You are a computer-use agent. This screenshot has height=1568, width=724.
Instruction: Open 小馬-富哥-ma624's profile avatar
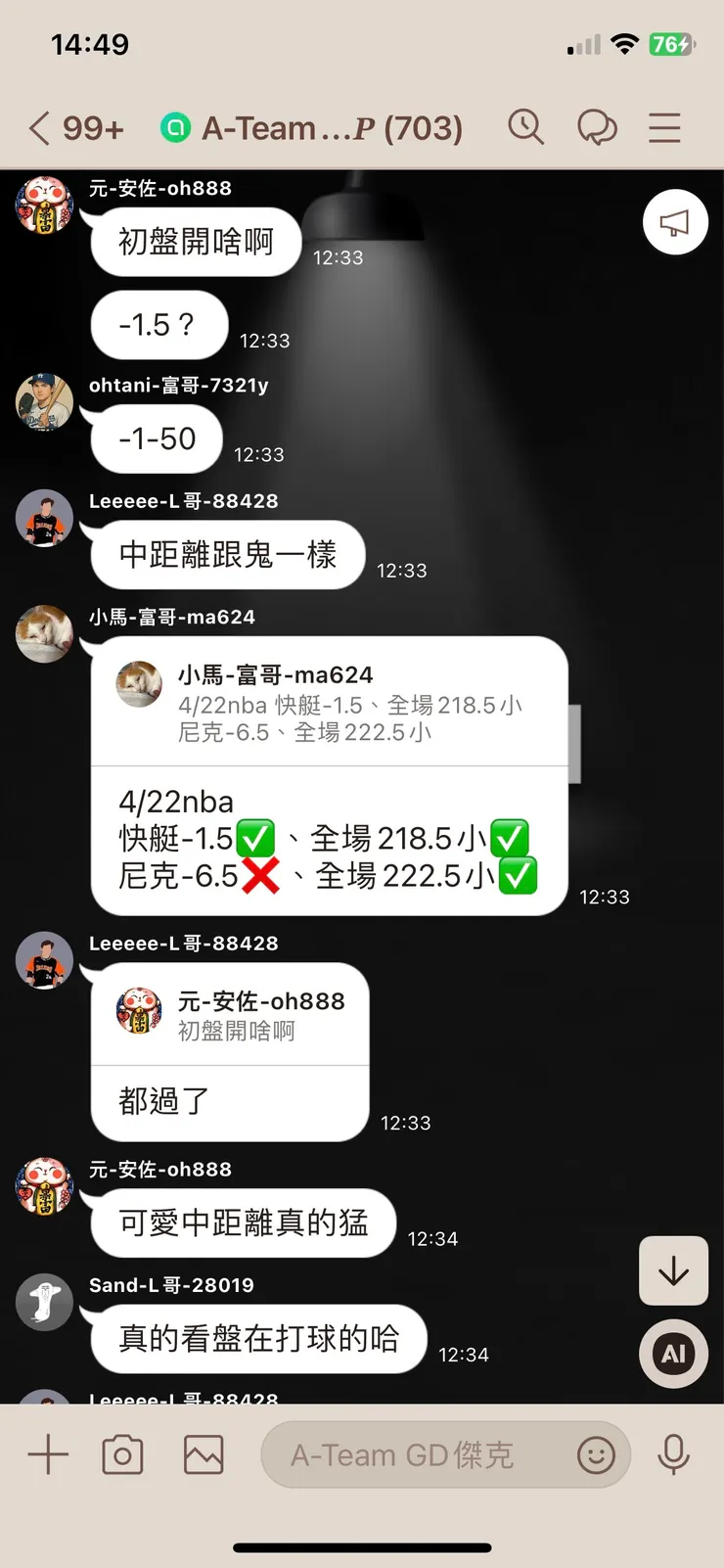(44, 633)
